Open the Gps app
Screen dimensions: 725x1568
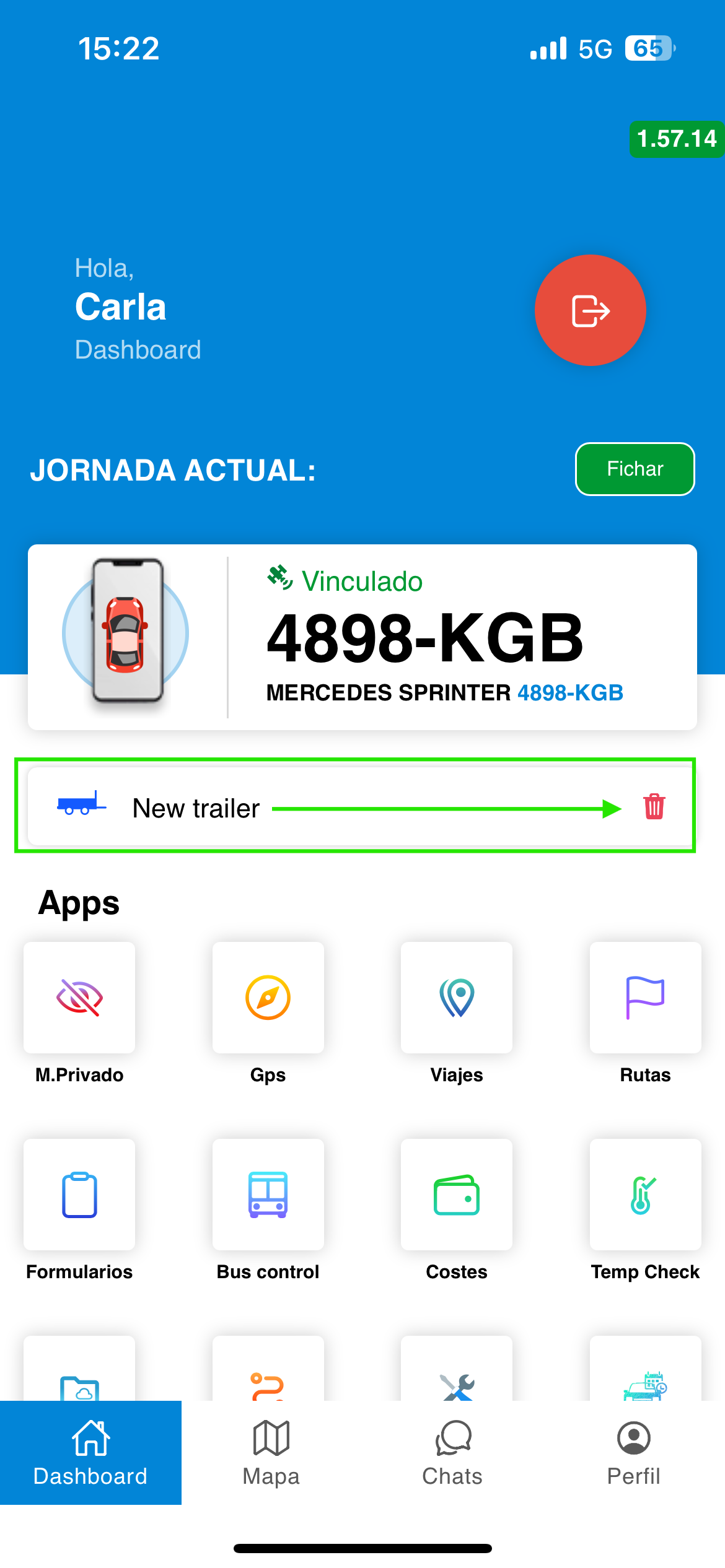coord(268,998)
